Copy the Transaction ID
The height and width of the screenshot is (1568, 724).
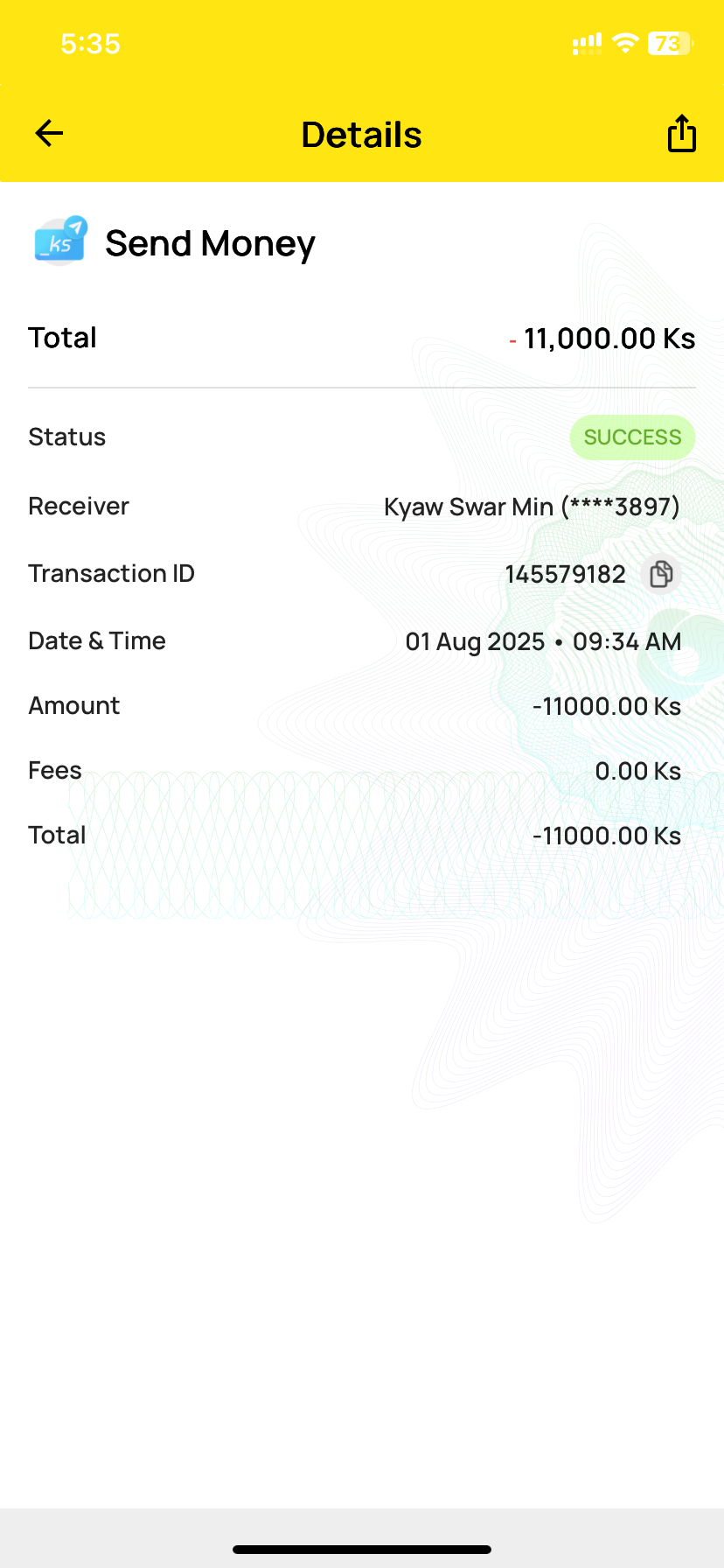tap(661, 574)
